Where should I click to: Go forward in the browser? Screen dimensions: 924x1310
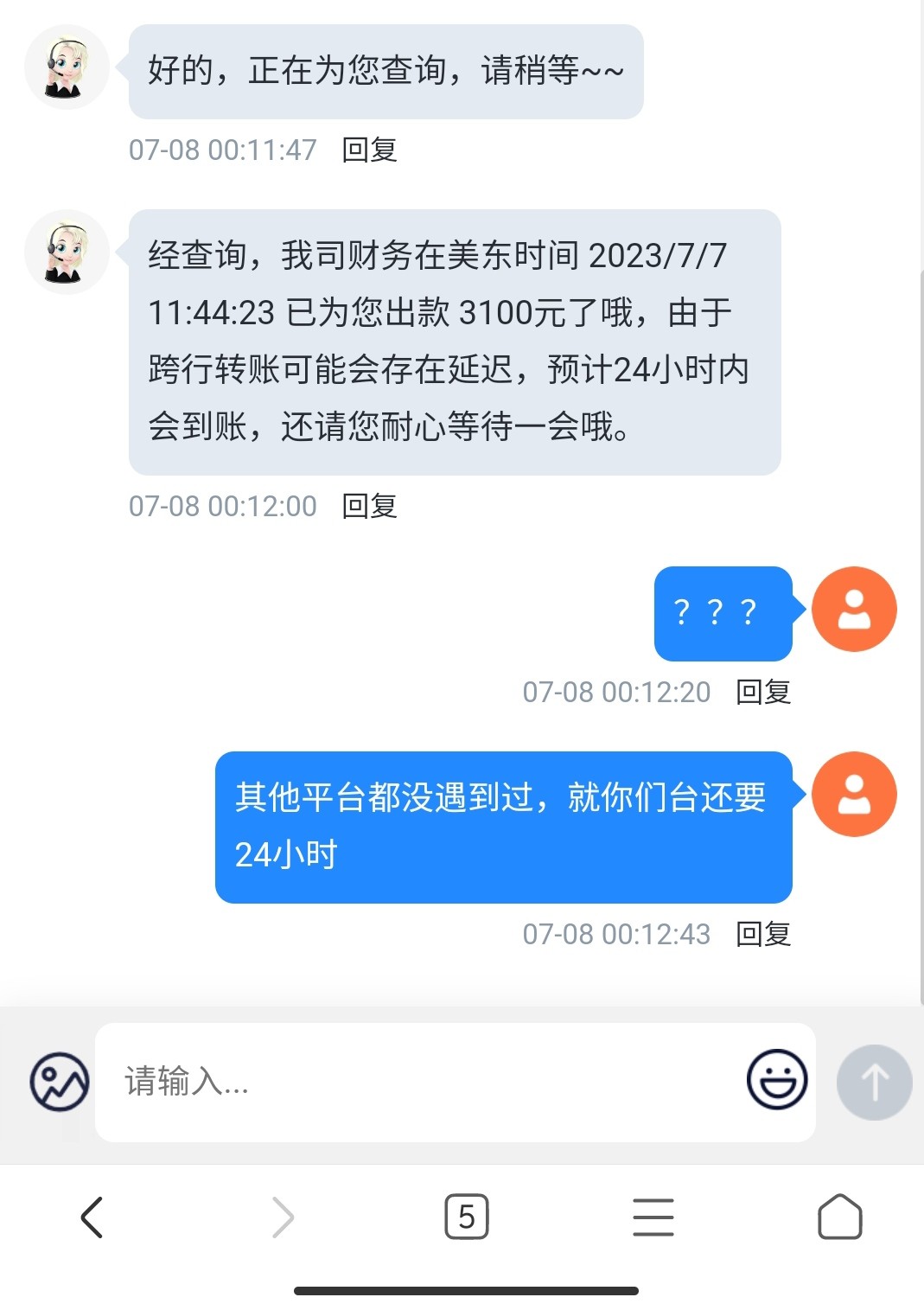[283, 1217]
